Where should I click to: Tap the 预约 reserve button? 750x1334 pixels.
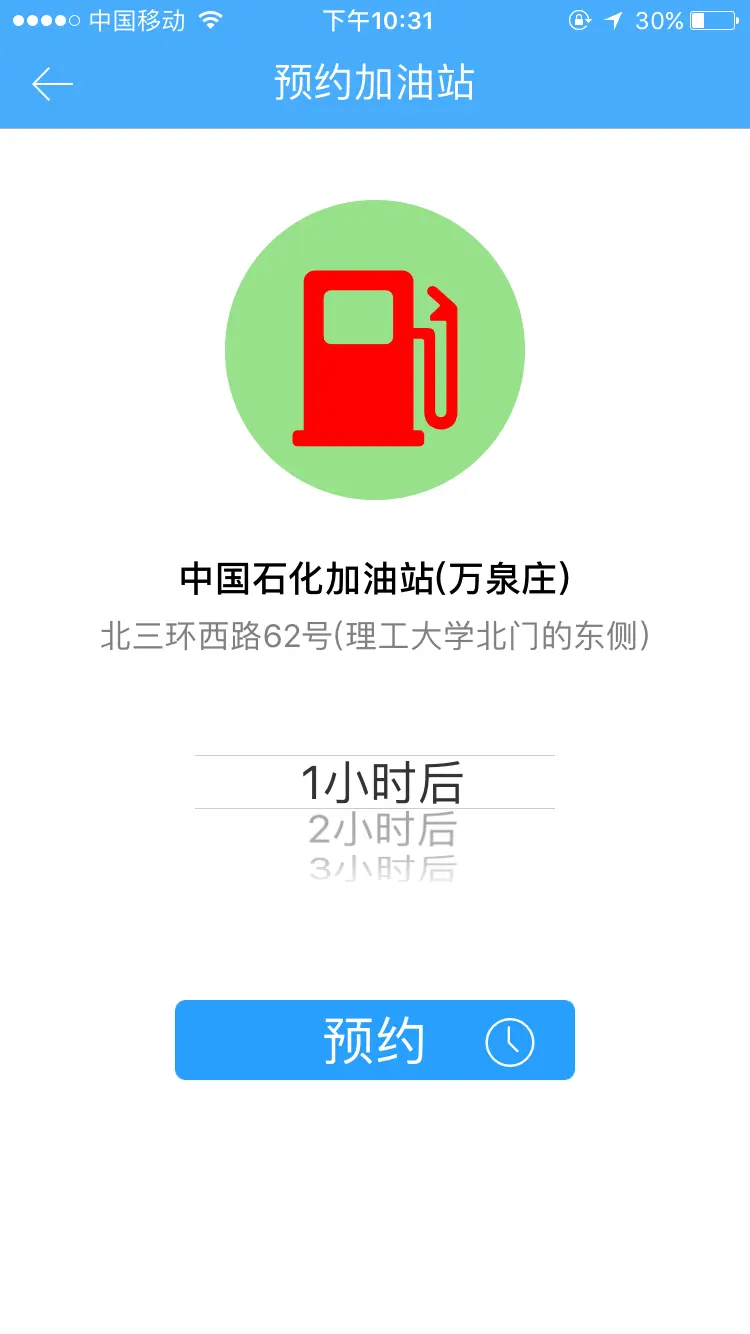[374, 1040]
